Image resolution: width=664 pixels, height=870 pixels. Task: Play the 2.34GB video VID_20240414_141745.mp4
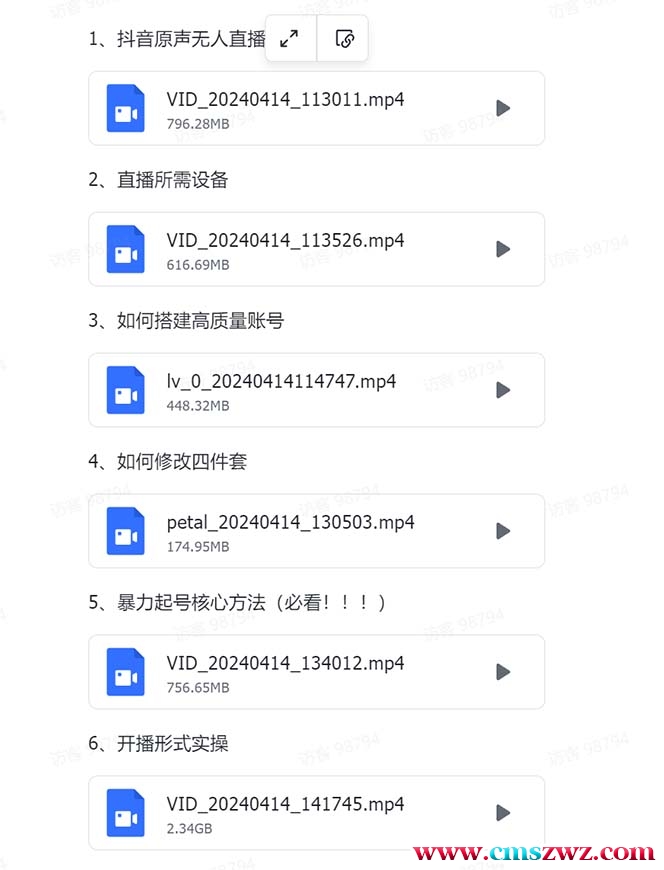point(503,813)
